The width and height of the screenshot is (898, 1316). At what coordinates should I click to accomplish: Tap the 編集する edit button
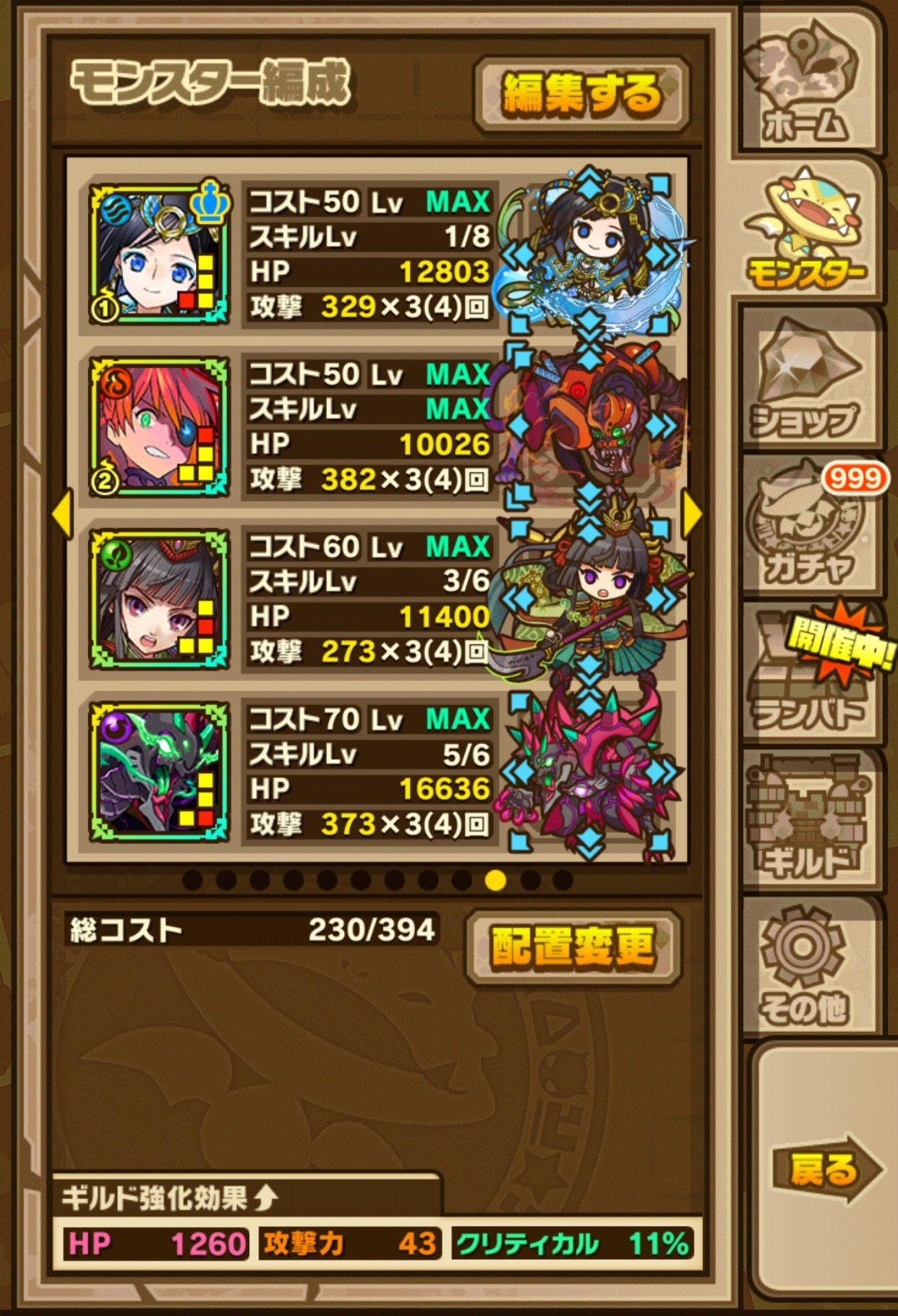[x=582, y=95]
